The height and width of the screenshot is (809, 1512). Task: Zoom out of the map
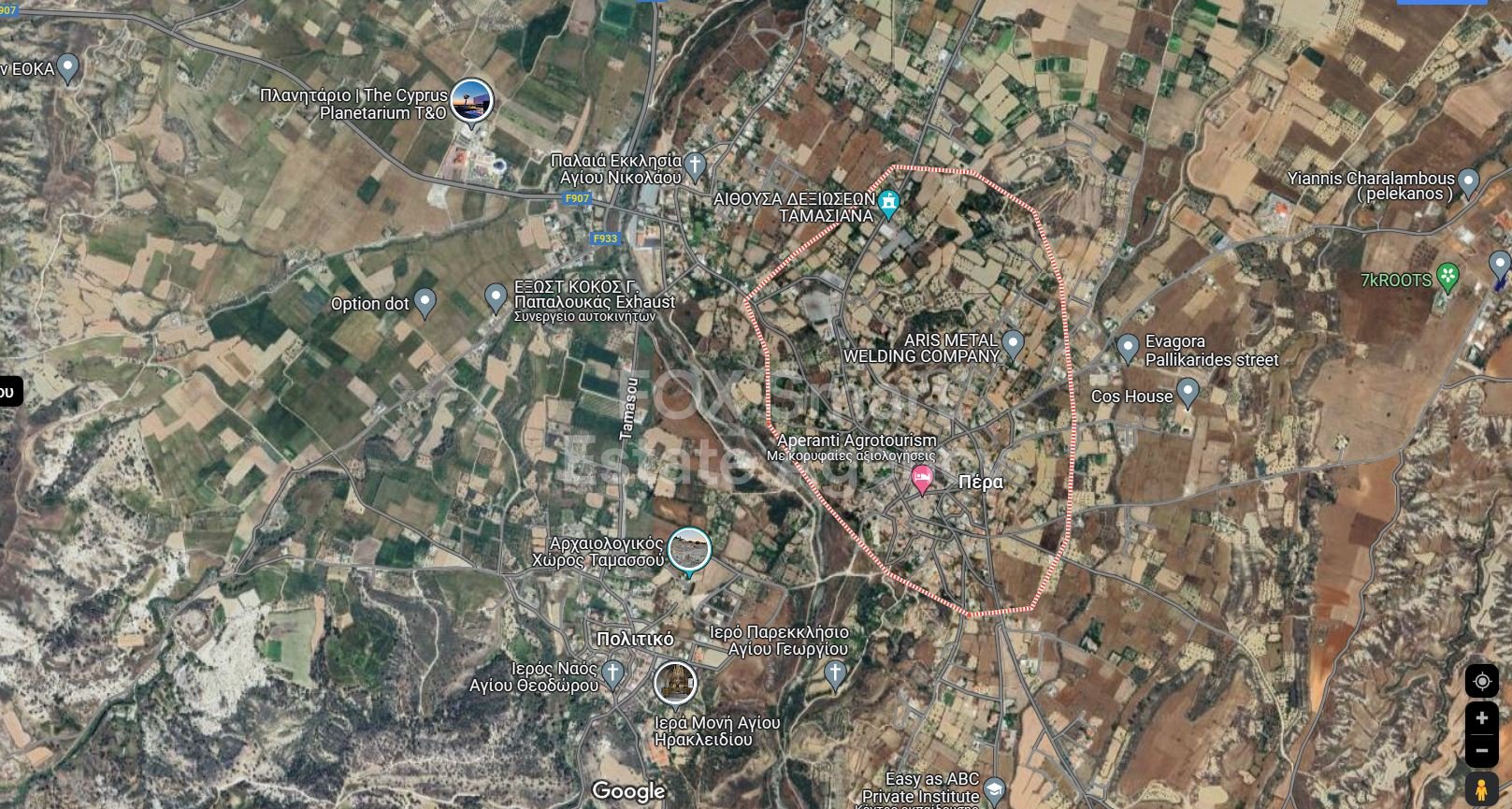(1481, 750)
